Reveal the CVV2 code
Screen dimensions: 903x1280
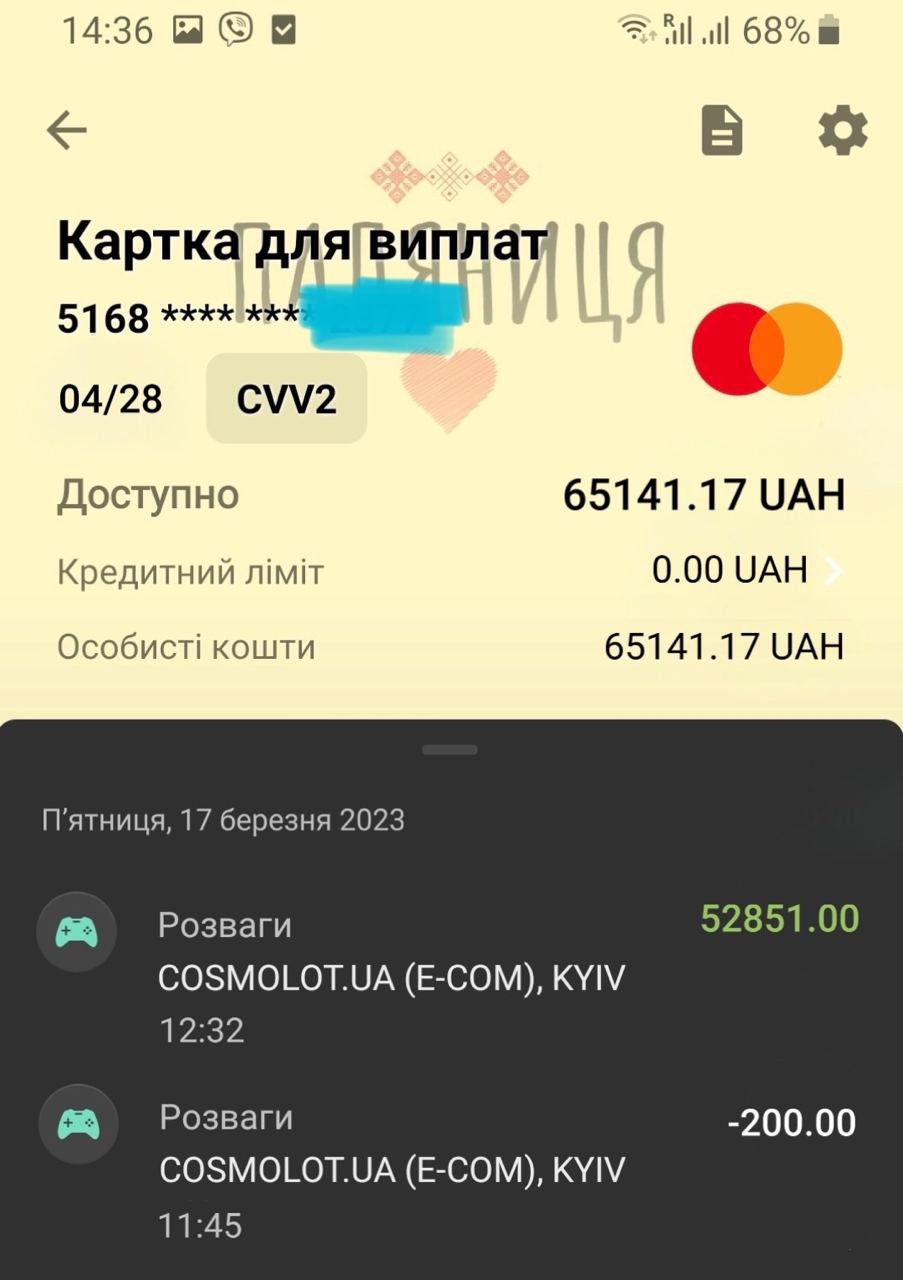point(286,399)
